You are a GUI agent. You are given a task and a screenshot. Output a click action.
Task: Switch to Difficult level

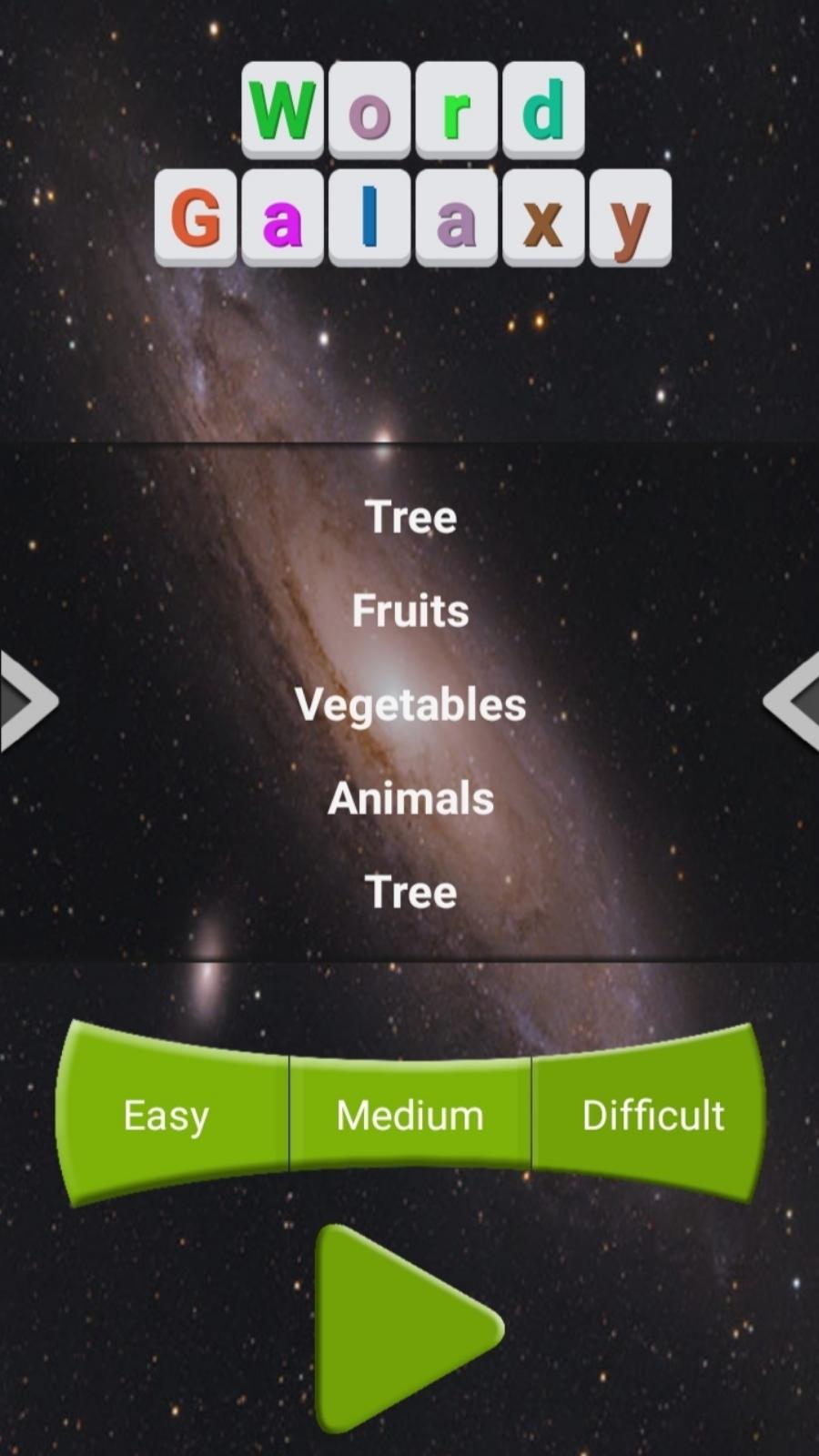[651, 1115]
